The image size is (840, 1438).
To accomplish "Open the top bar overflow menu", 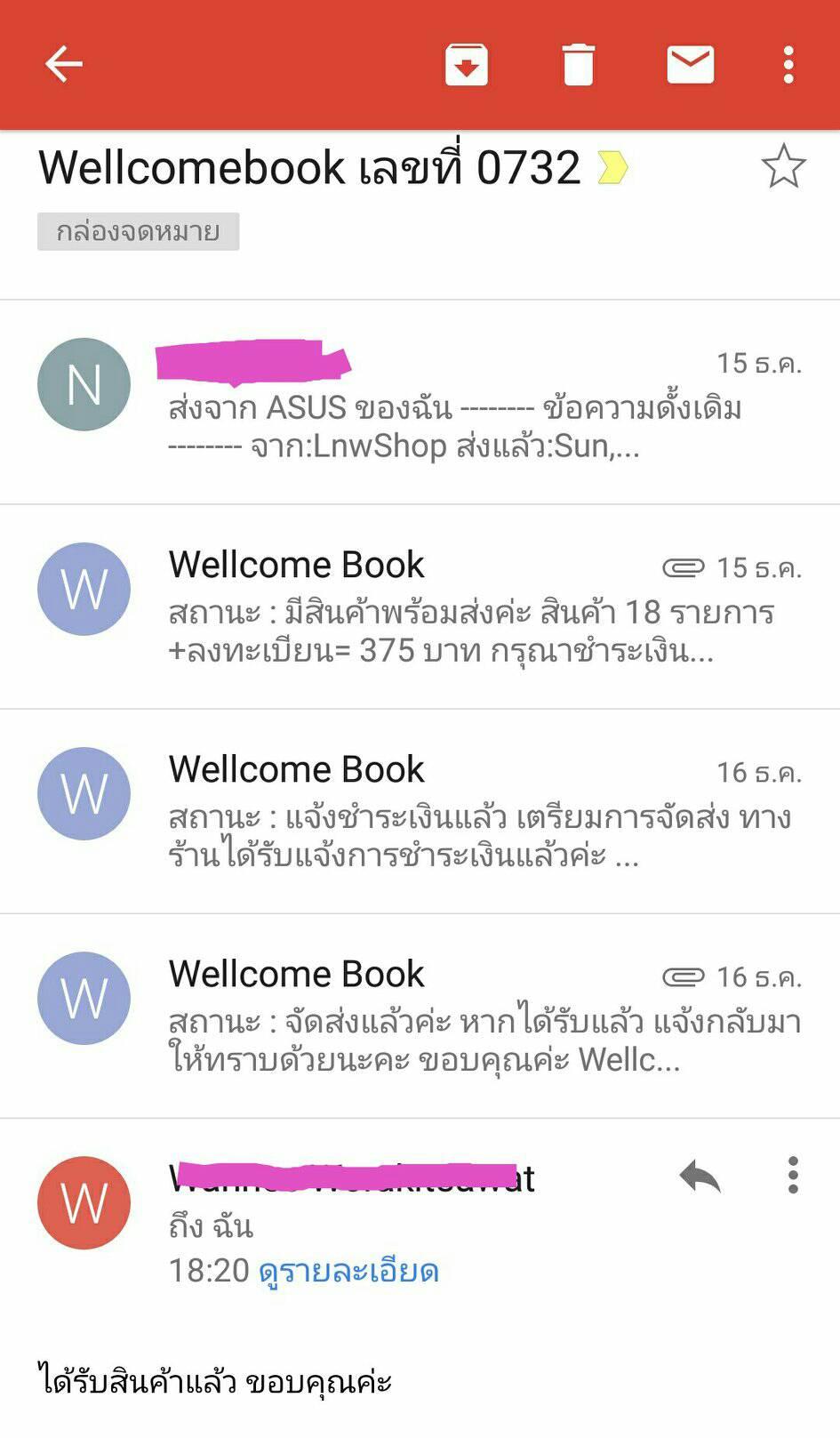I will click(x=788, y=65).
